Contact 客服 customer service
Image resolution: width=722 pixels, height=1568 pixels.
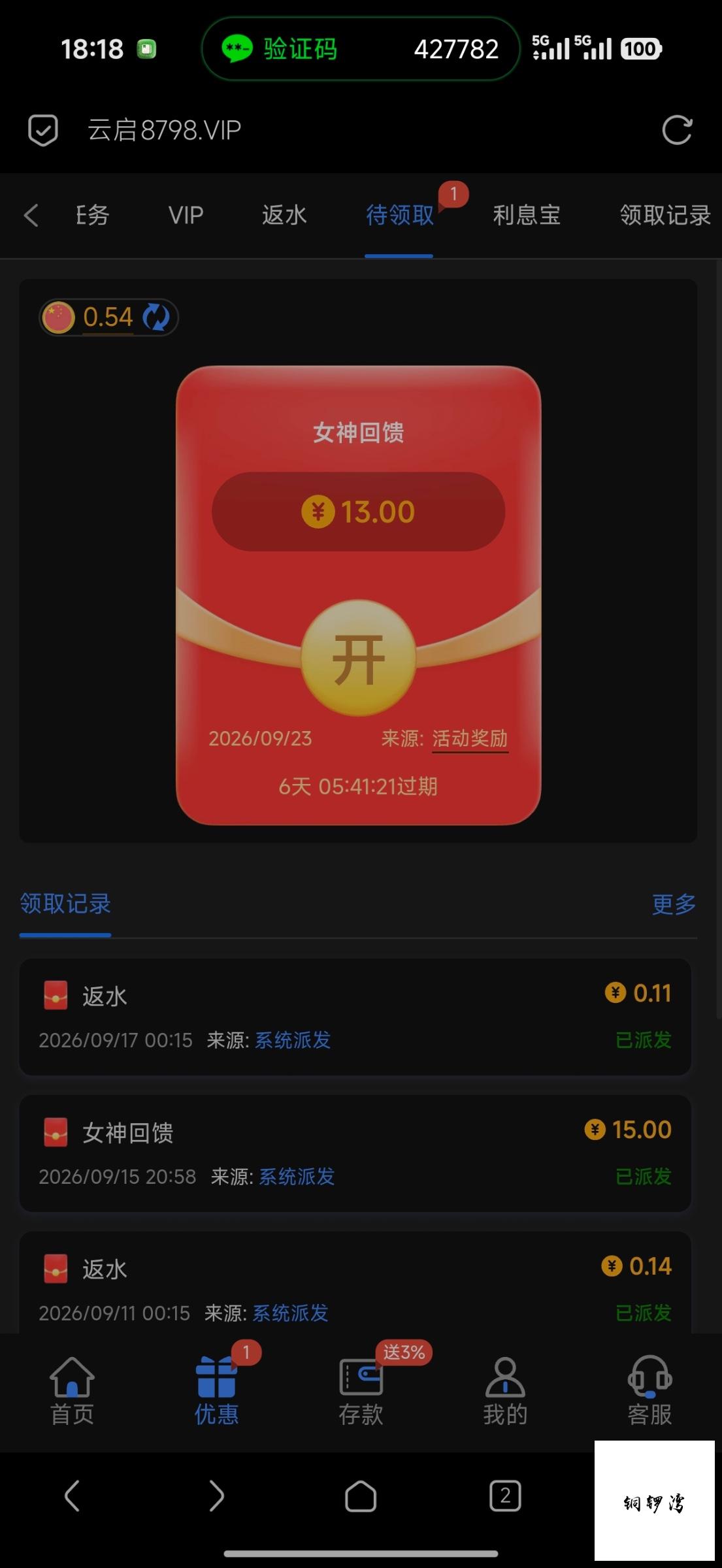[x=649, y=1391]
